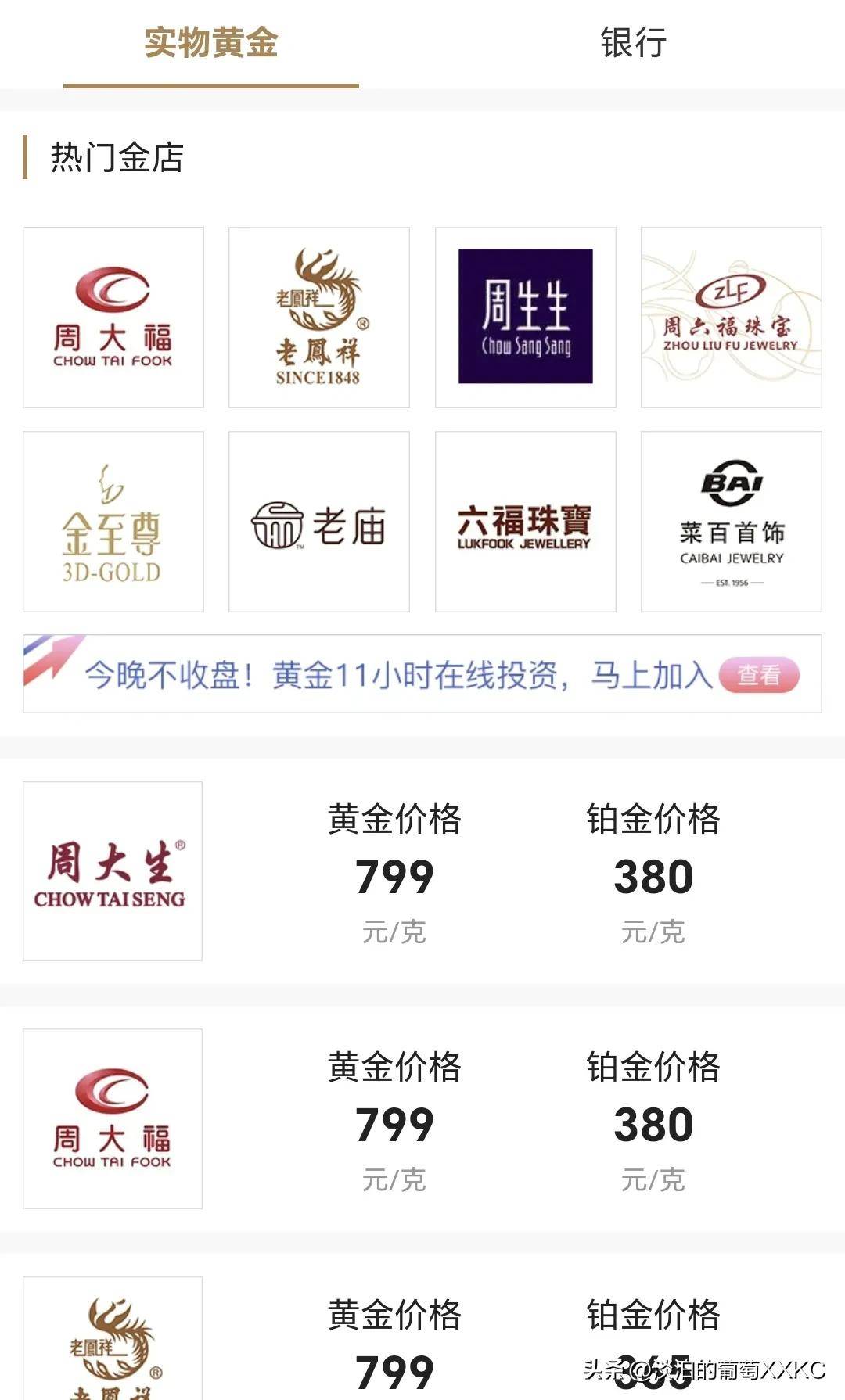845x1400 pixels.
Task: Open the Caibai Jewelry (菜百首饰) icon
Action: 731,521
